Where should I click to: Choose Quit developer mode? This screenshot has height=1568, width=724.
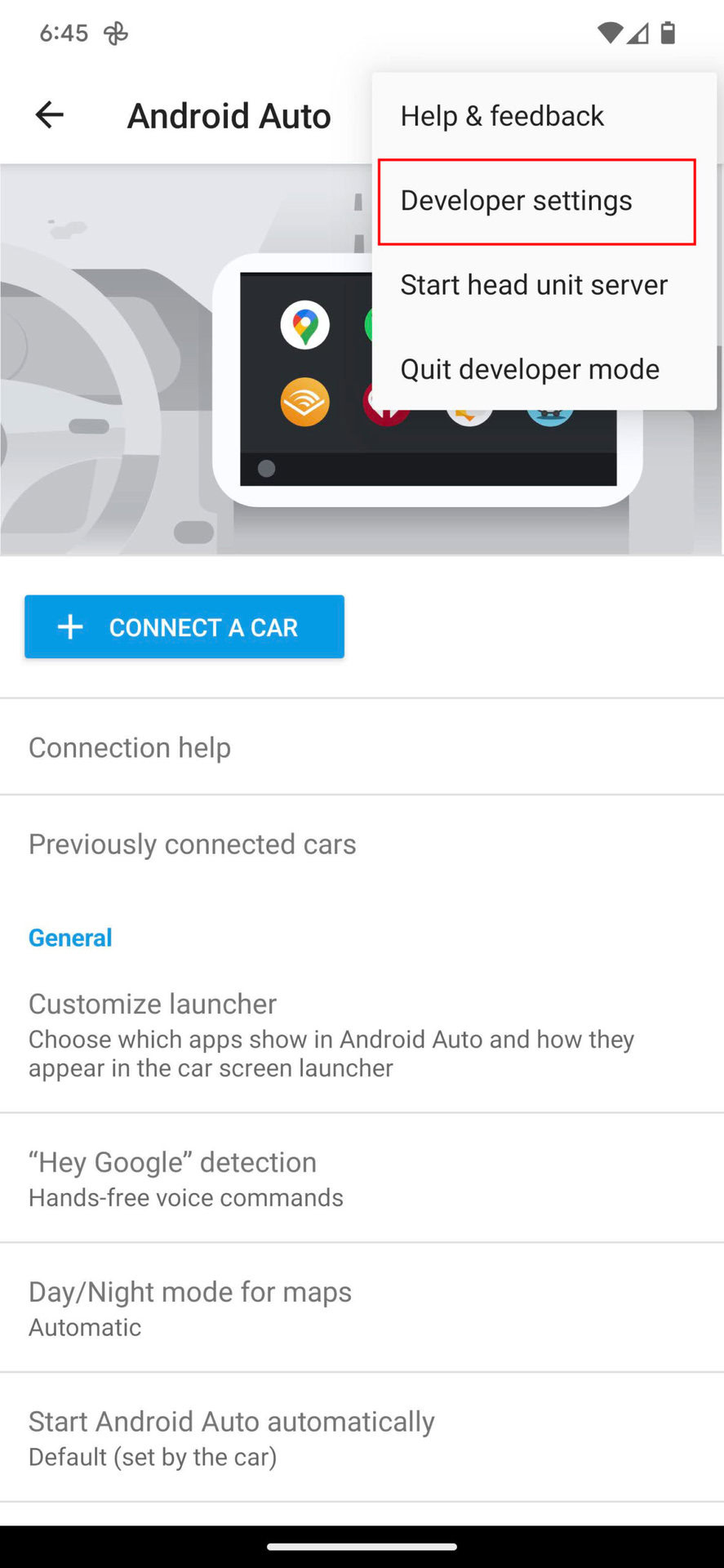[530, 369]
